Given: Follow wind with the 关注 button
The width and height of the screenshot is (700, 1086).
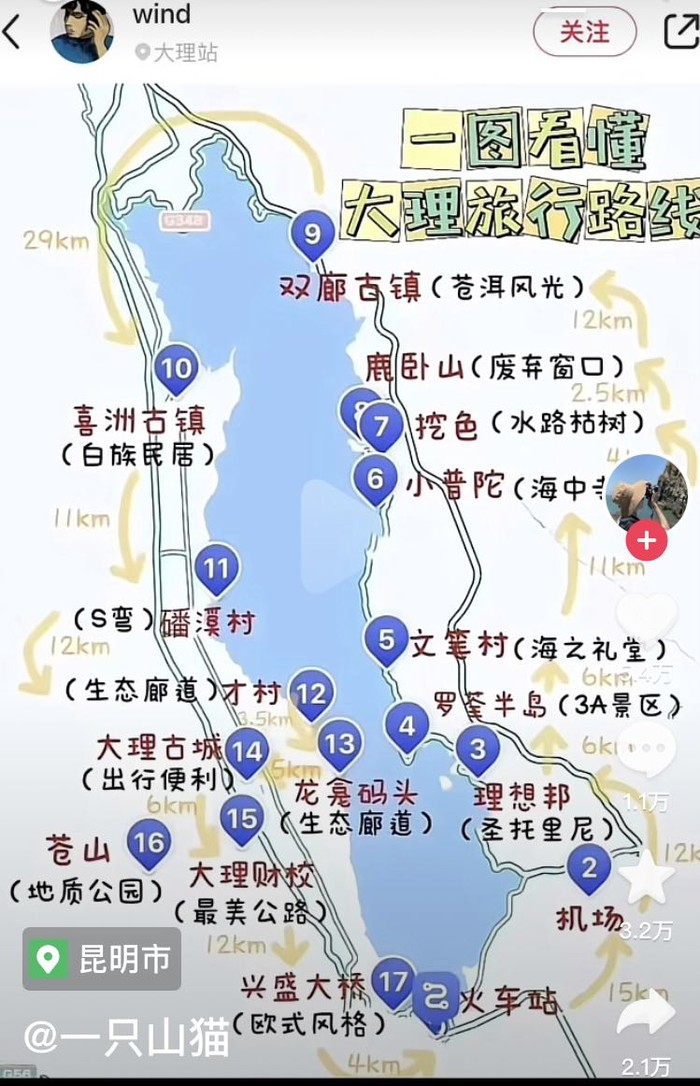Looking at the screenshot, I should click(x=584, y=31).
